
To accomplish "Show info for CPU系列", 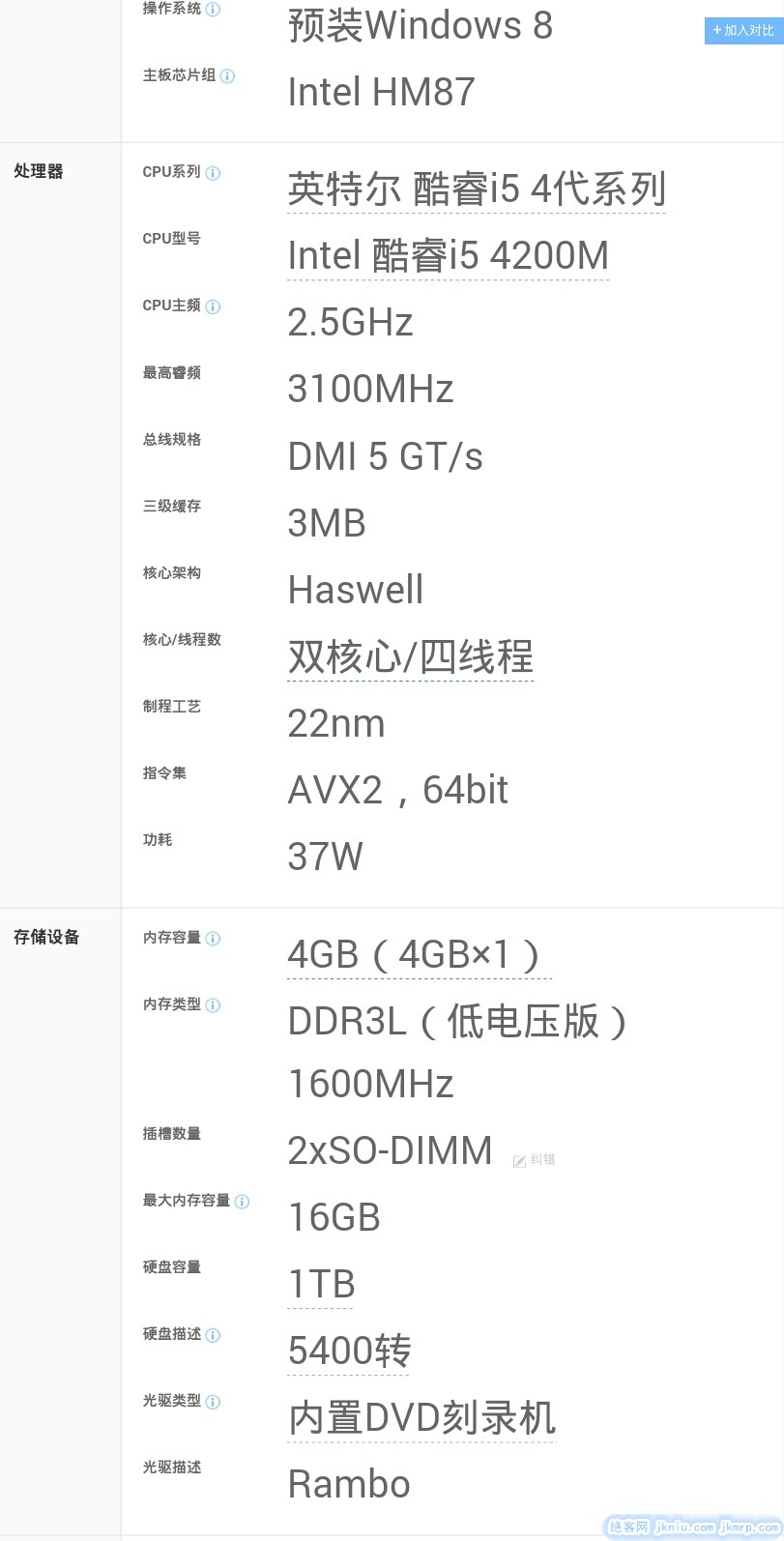I will pos(214,173).
